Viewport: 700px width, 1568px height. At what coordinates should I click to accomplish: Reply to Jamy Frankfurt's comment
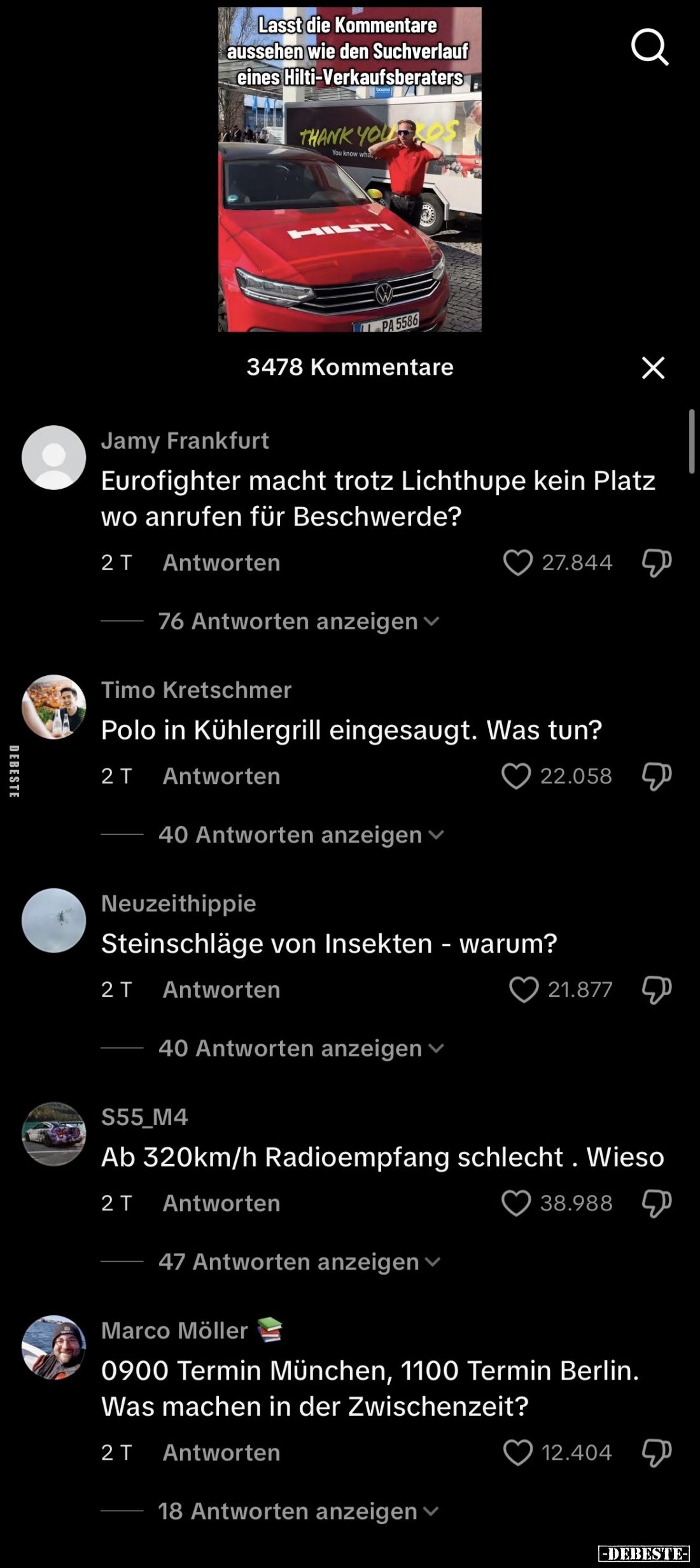point(221,563)
